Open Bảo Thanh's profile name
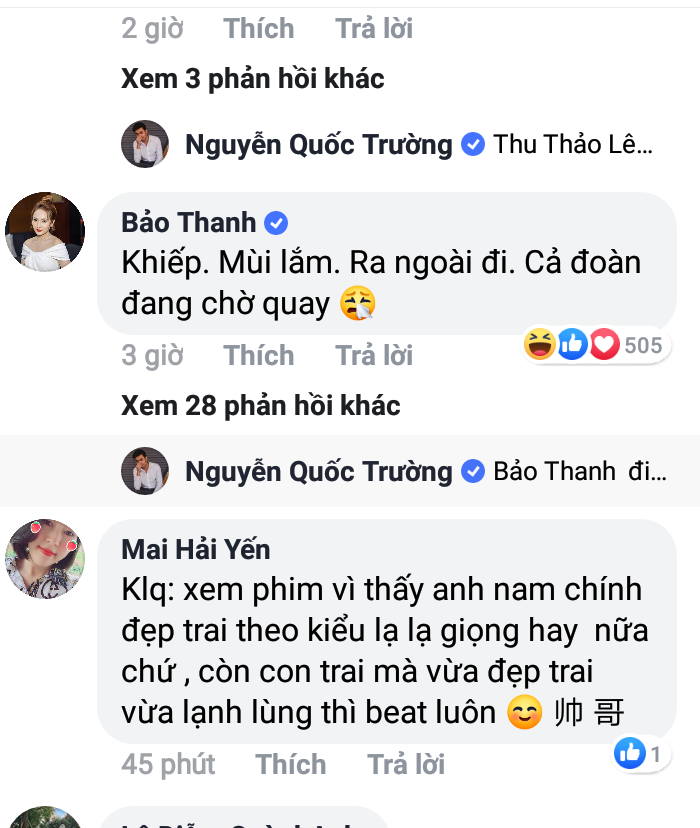 [189, 222]
